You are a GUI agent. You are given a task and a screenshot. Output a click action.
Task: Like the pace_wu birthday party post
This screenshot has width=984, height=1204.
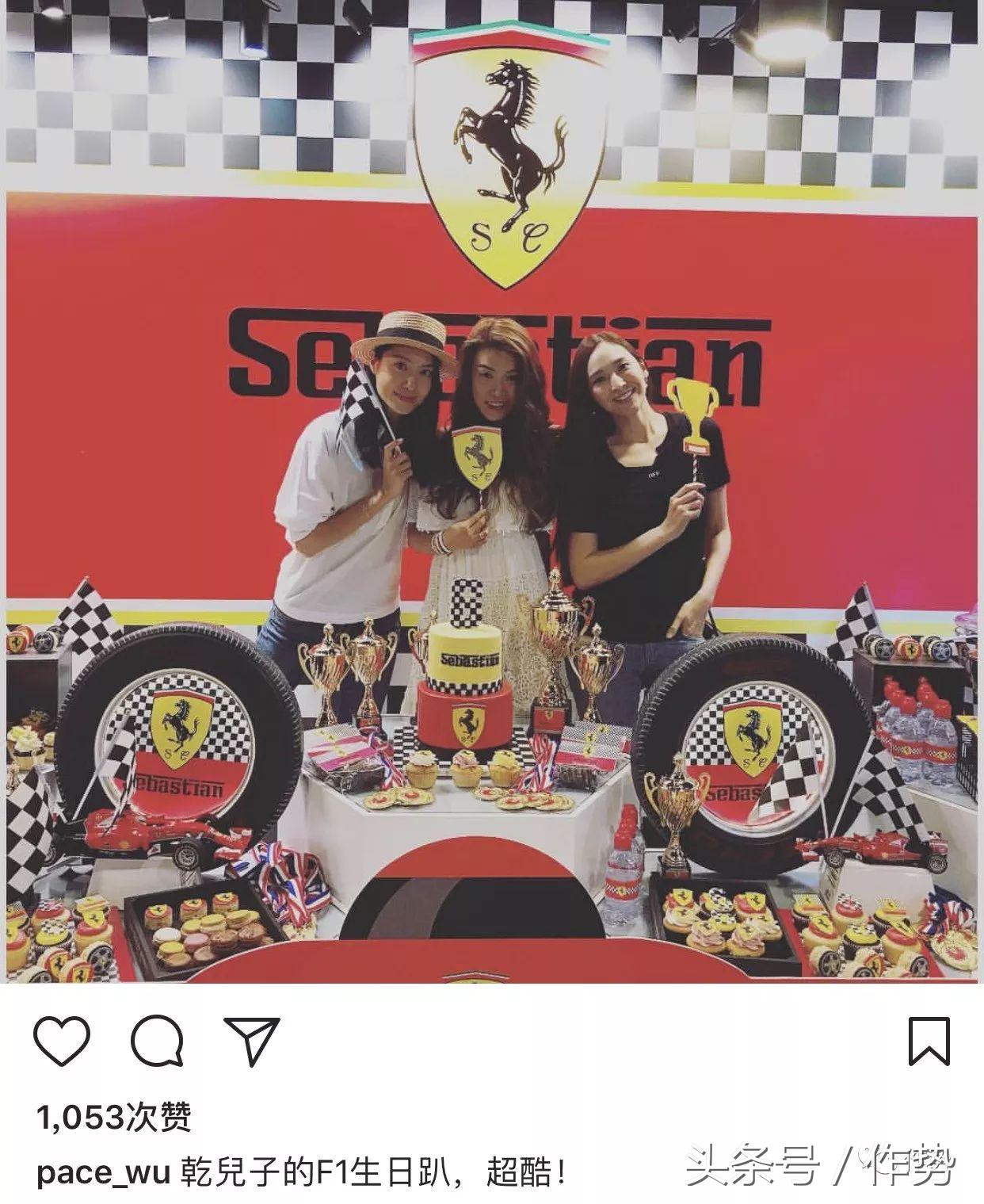(x=63, y=1042)
